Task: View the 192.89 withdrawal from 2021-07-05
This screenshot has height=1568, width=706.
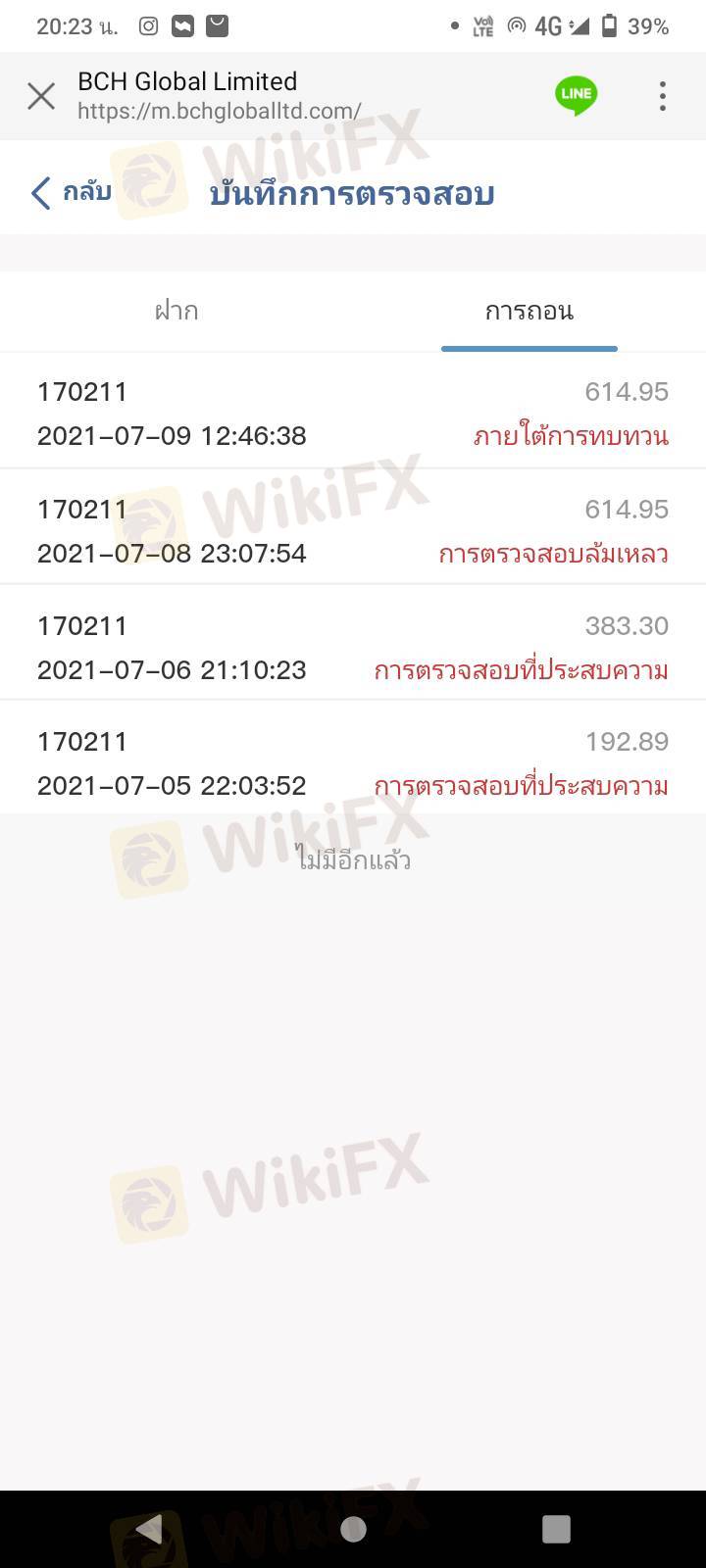Action: pos(353,762)
